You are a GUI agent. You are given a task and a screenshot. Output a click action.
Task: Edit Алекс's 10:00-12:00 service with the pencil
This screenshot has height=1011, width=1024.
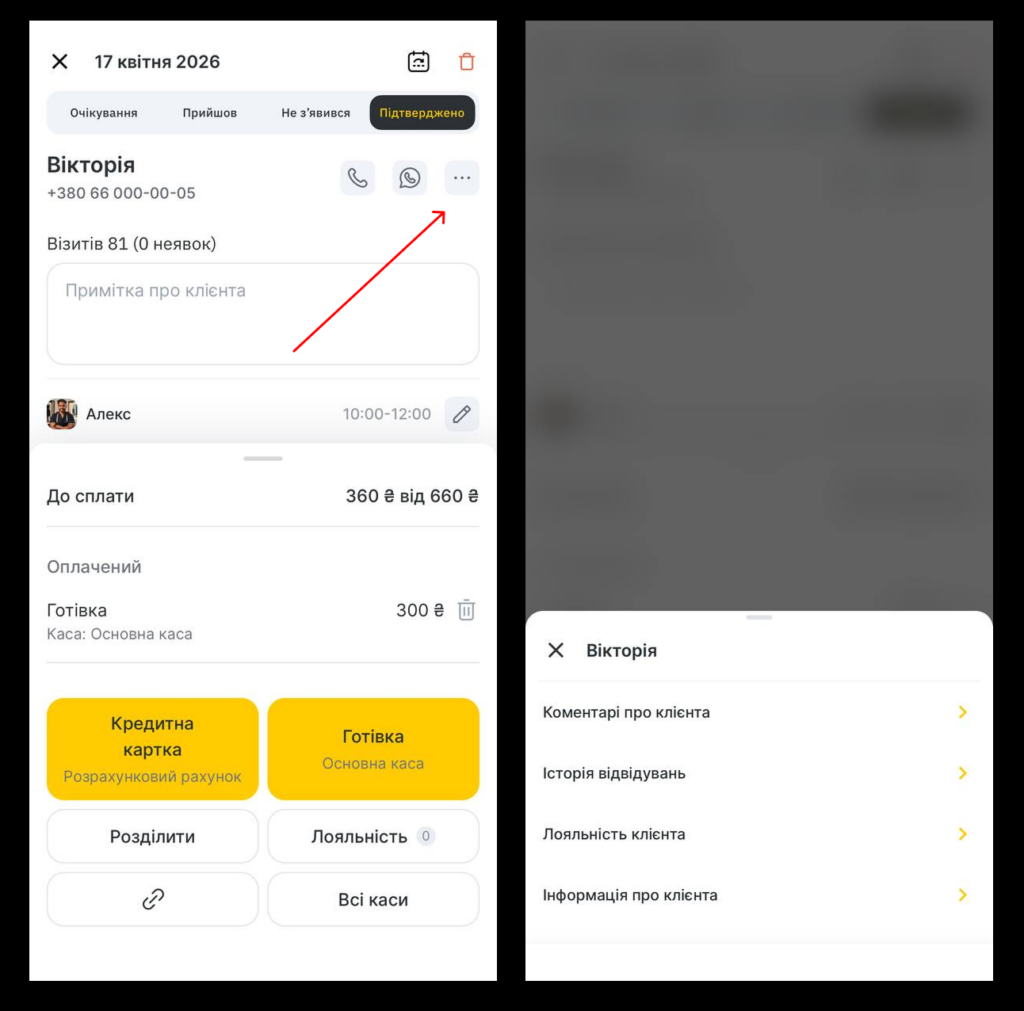pos(462,414)
